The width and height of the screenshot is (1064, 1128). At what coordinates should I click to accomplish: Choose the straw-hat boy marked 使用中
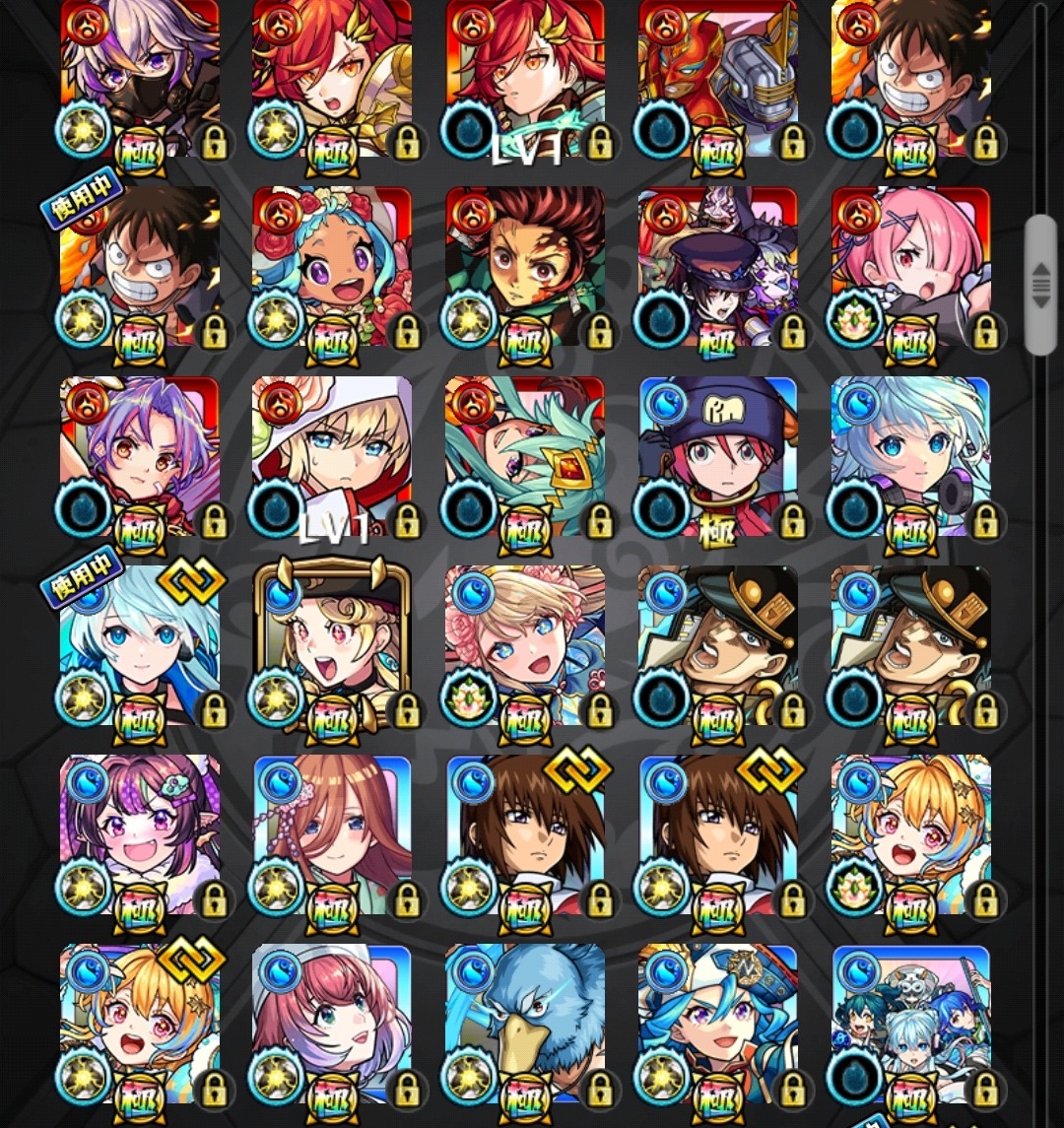[139, 266]
